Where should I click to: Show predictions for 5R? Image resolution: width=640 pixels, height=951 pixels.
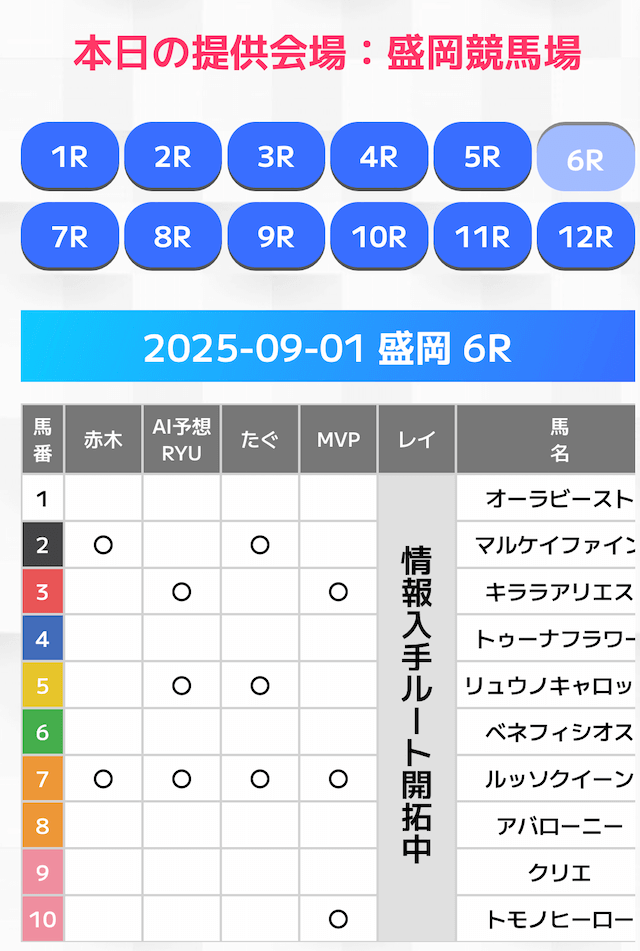coord(482,156)
